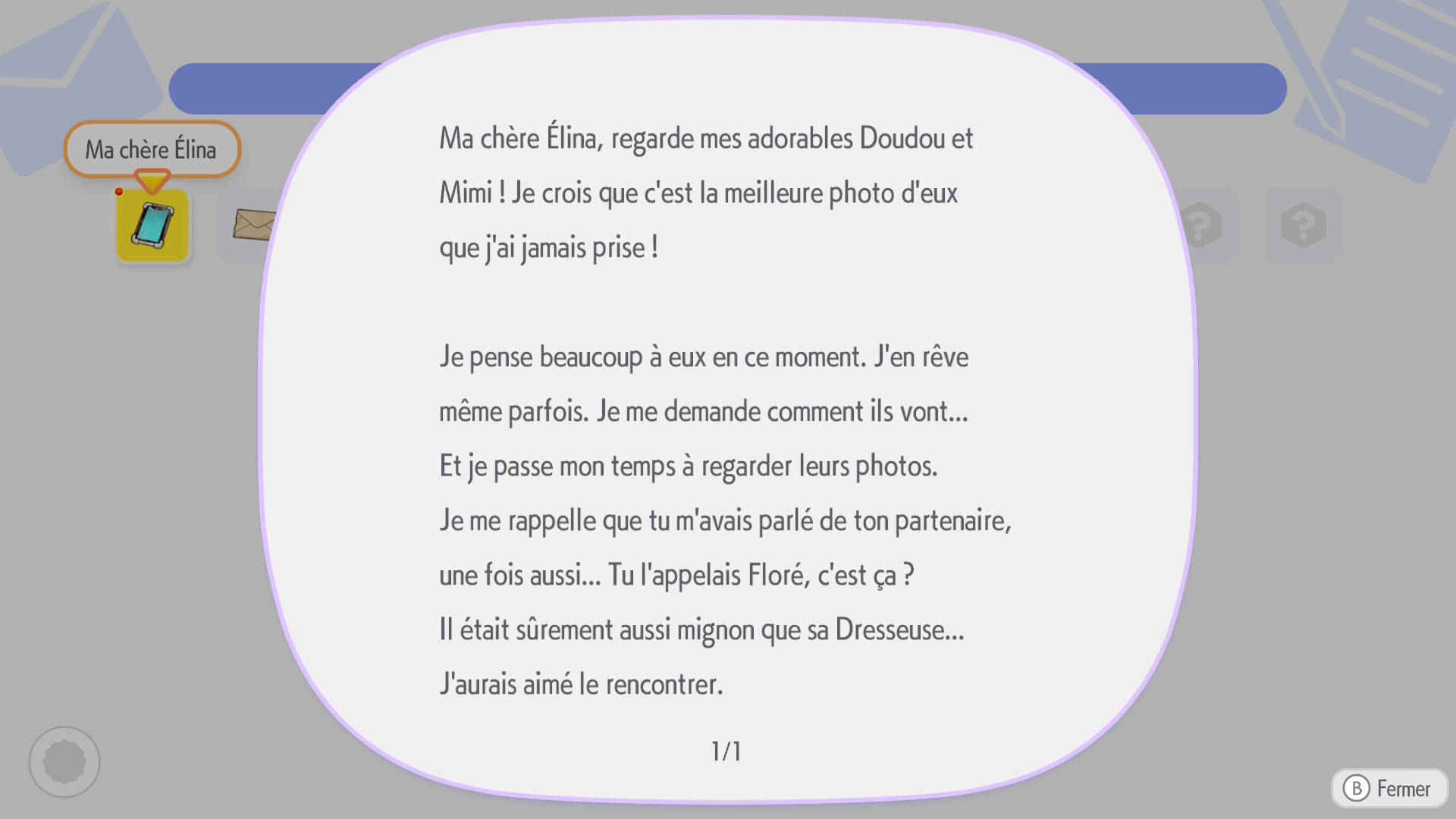Close the letter with Fermer
This screenshot has height=819, width=1456.
[x=1388, y=789]
